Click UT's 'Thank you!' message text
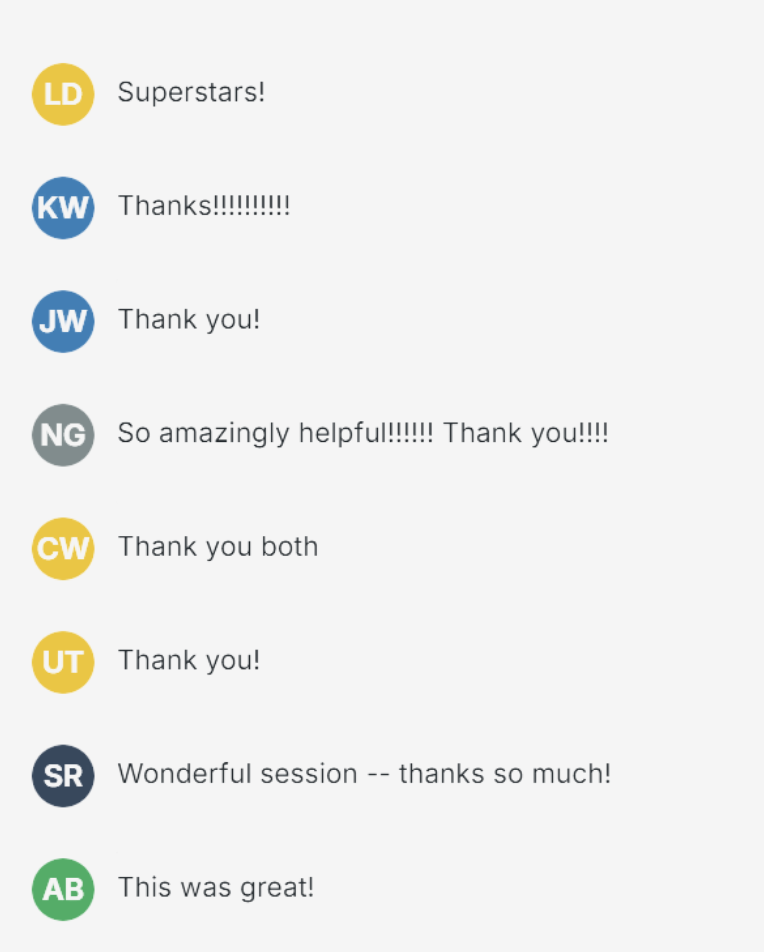 (188, 661)
